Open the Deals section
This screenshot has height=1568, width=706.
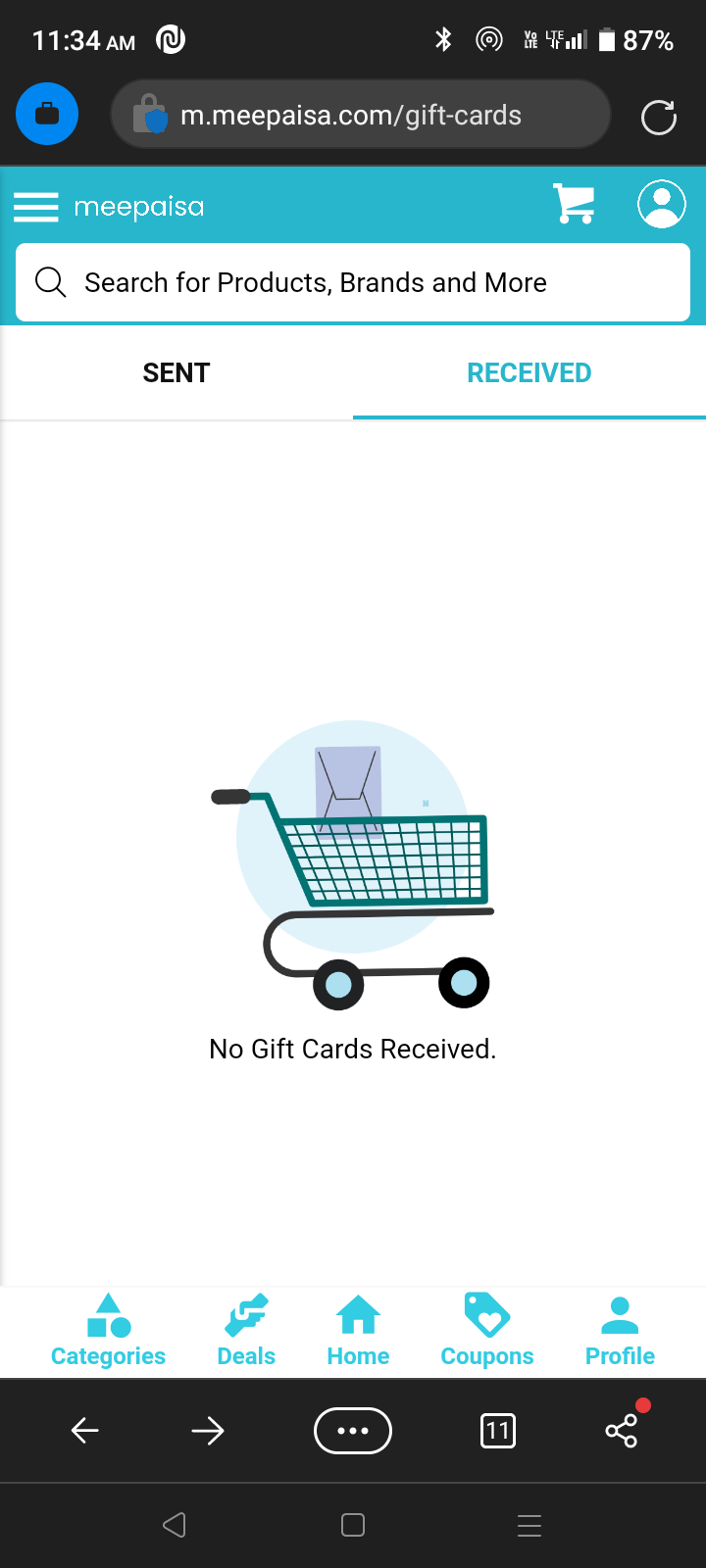coord(246,1331)
